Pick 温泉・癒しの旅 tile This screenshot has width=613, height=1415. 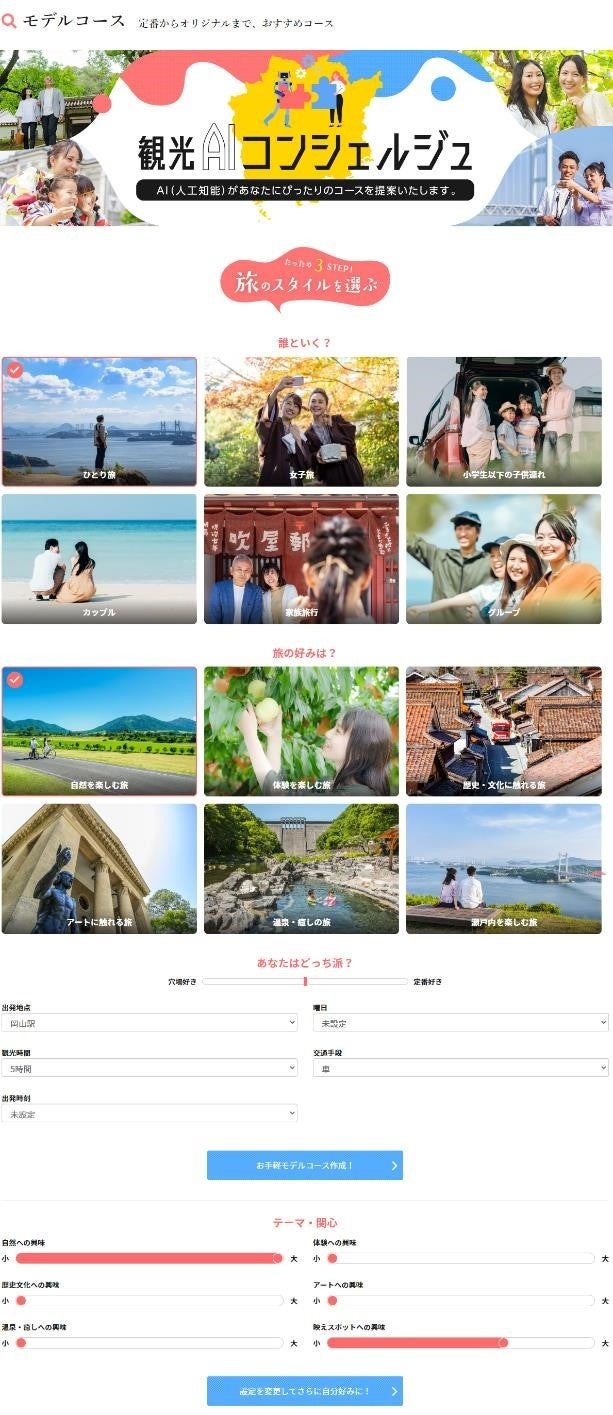[301, 868]
